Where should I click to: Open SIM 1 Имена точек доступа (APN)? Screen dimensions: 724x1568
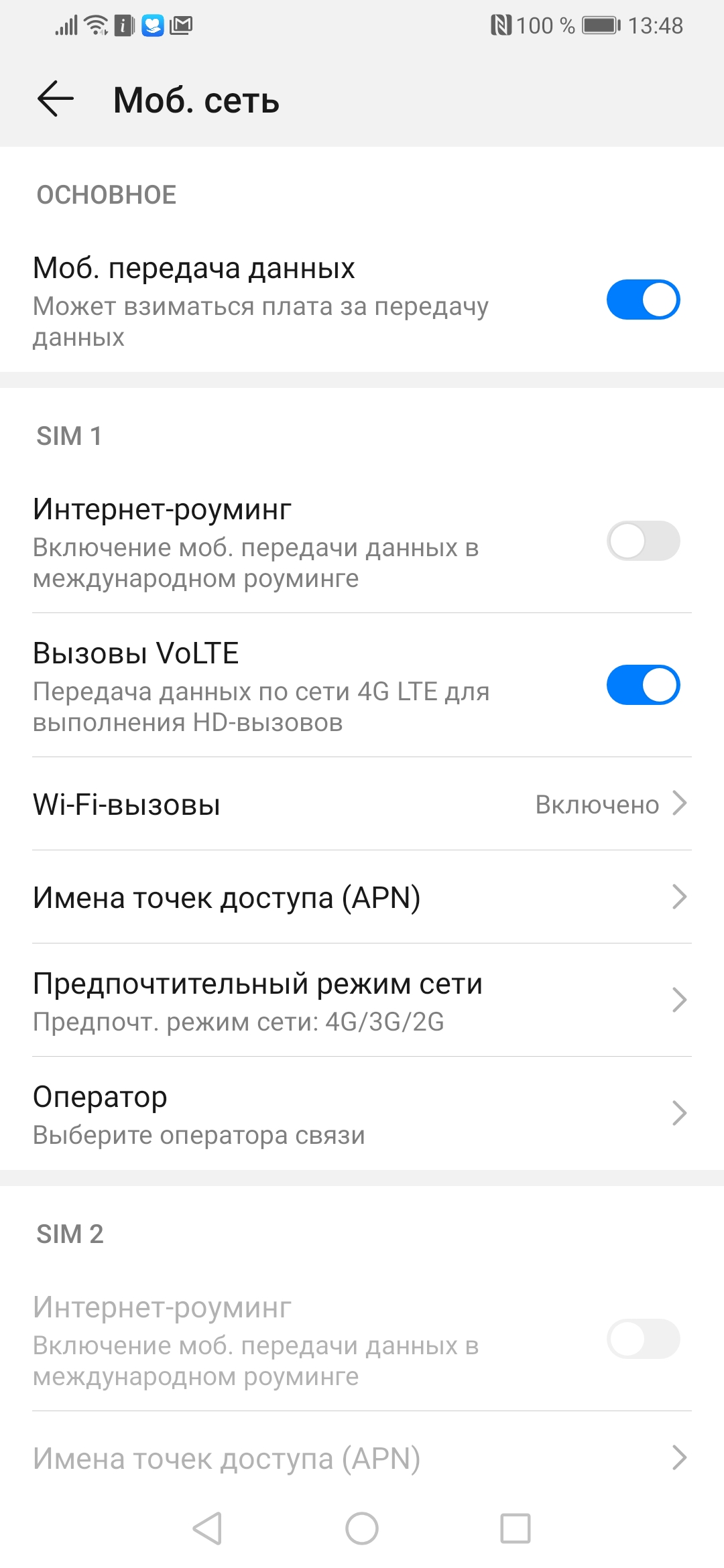[x=362, y=897]
